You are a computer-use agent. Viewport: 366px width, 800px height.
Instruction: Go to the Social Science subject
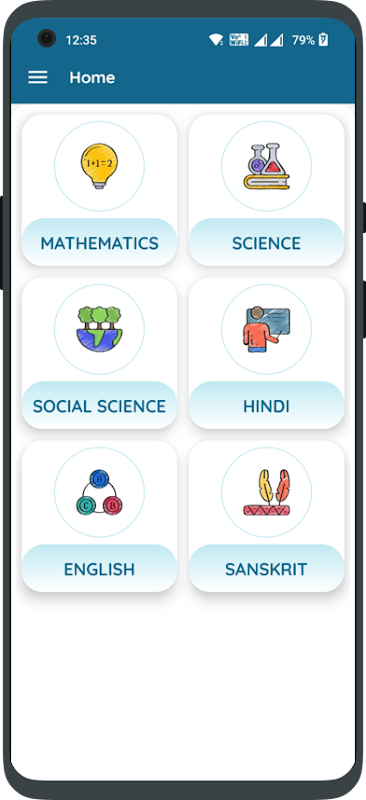[100, 353]
